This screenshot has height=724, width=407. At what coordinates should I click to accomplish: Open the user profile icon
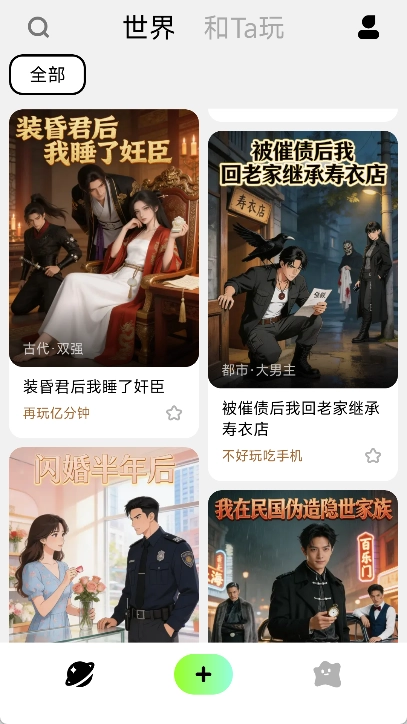coord(369,27)
